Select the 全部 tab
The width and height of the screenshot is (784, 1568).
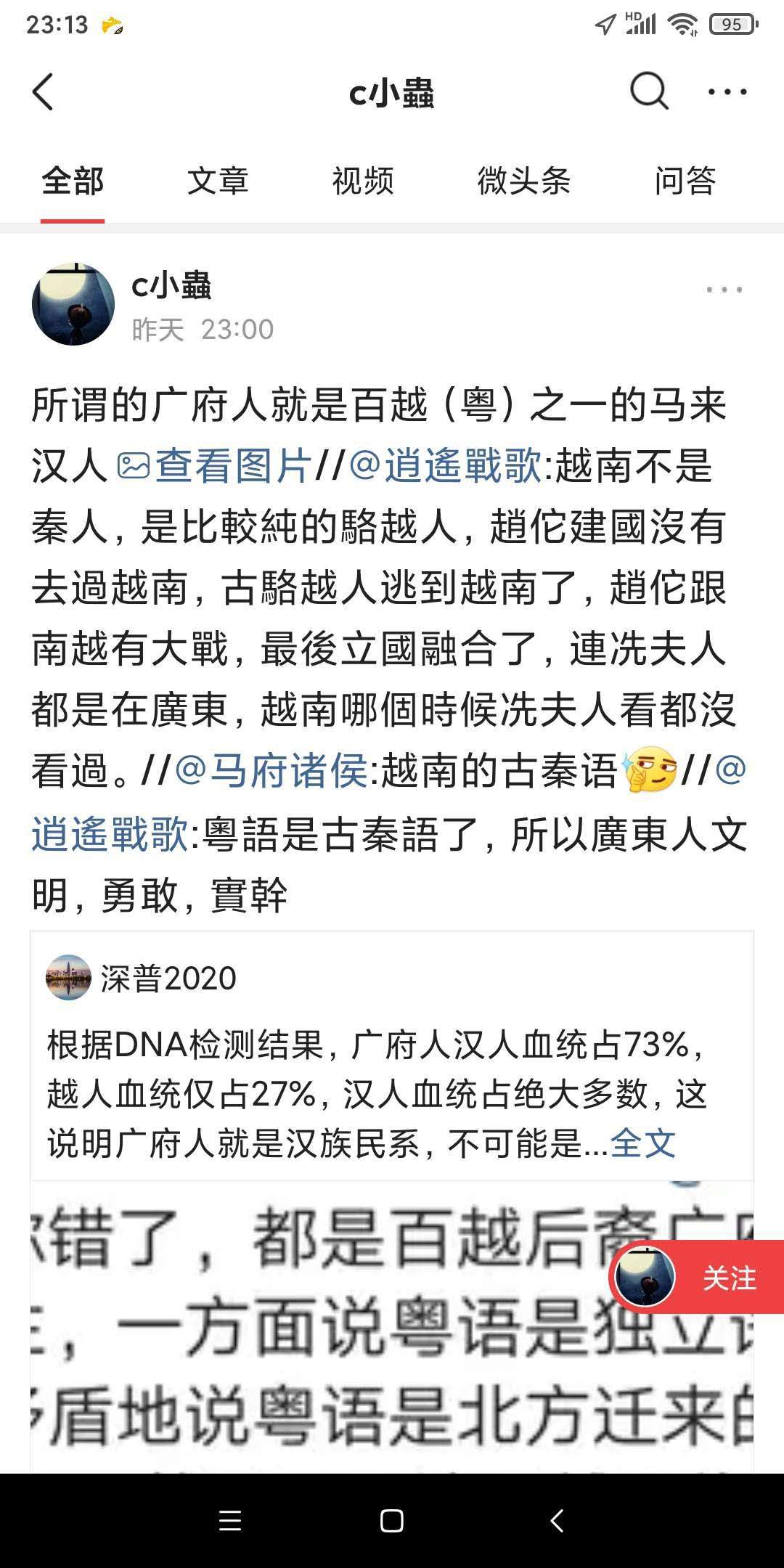coord(73,181)
